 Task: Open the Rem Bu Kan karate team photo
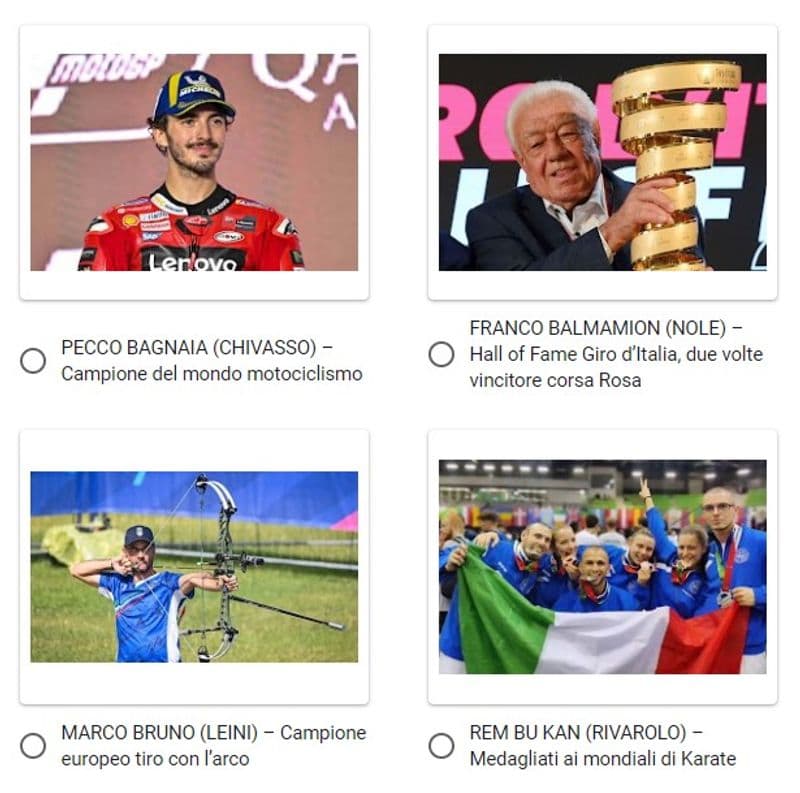[x=602, y=566]
